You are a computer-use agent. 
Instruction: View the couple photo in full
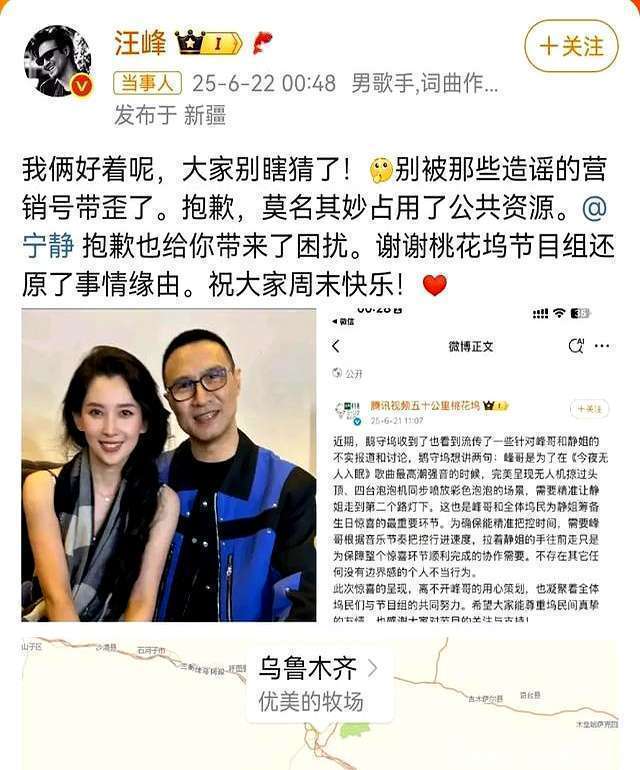(x=169, y=465)
